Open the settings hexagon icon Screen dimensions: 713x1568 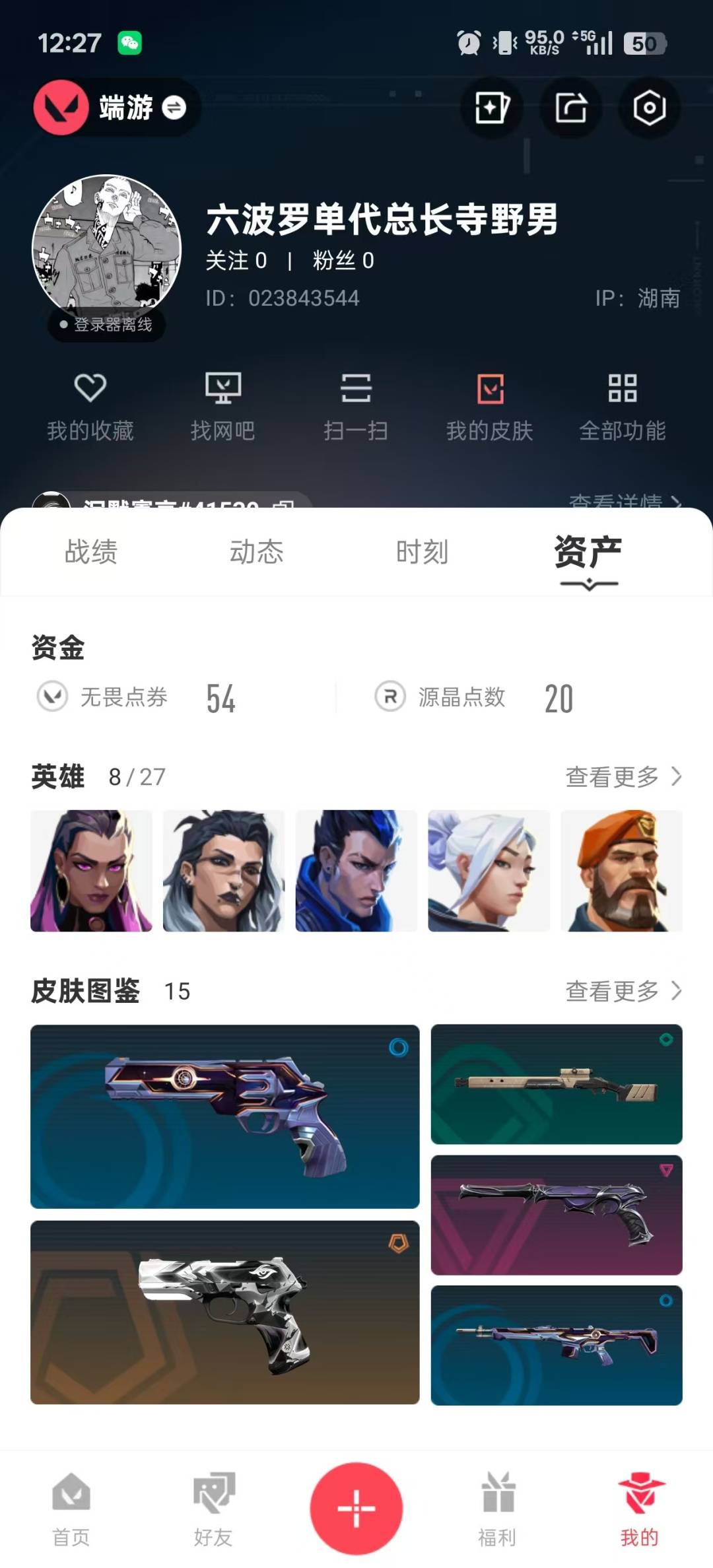[649, 108]
